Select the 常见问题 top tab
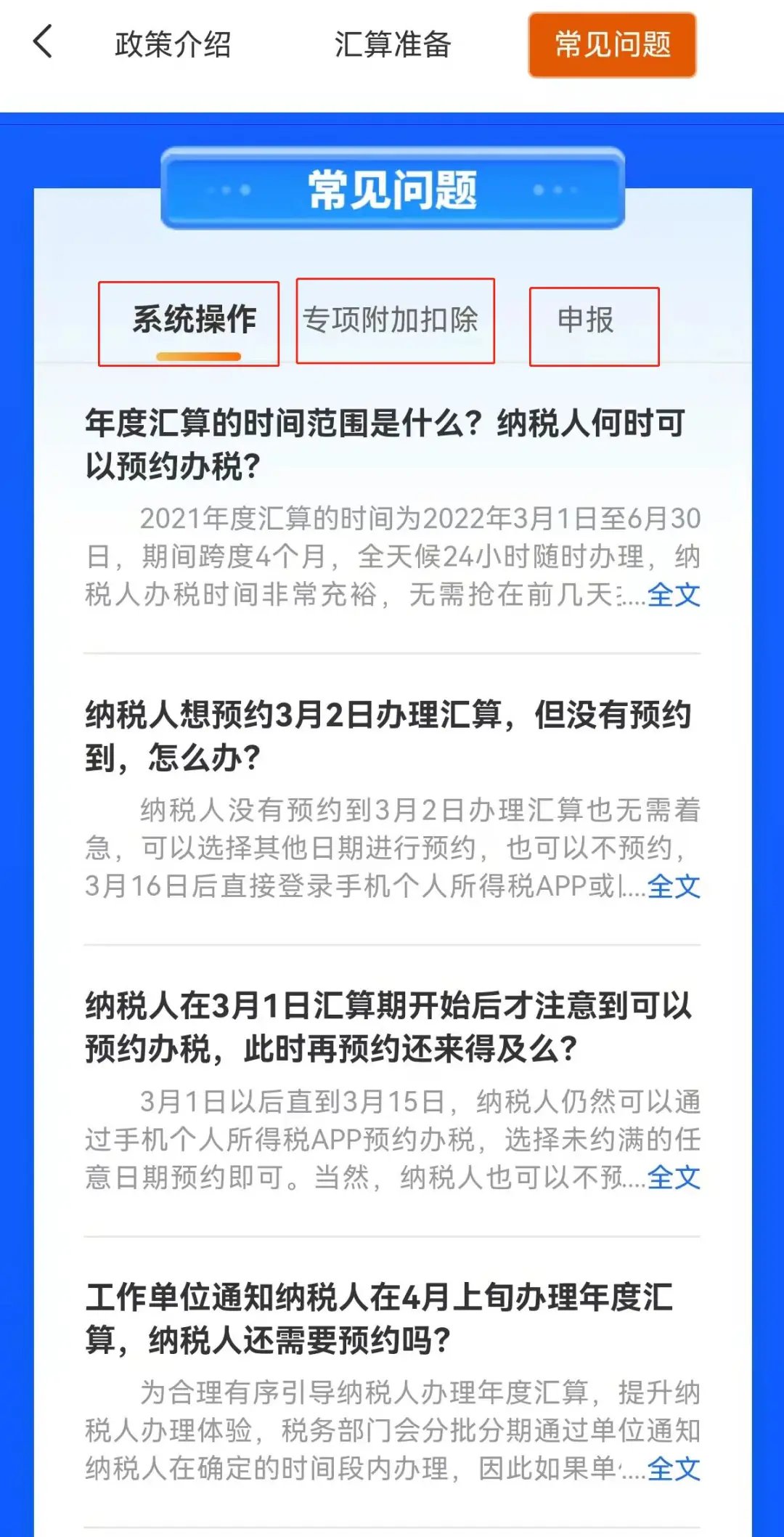784x1537 pixels. pyautogui.click(x=612, y=44)
